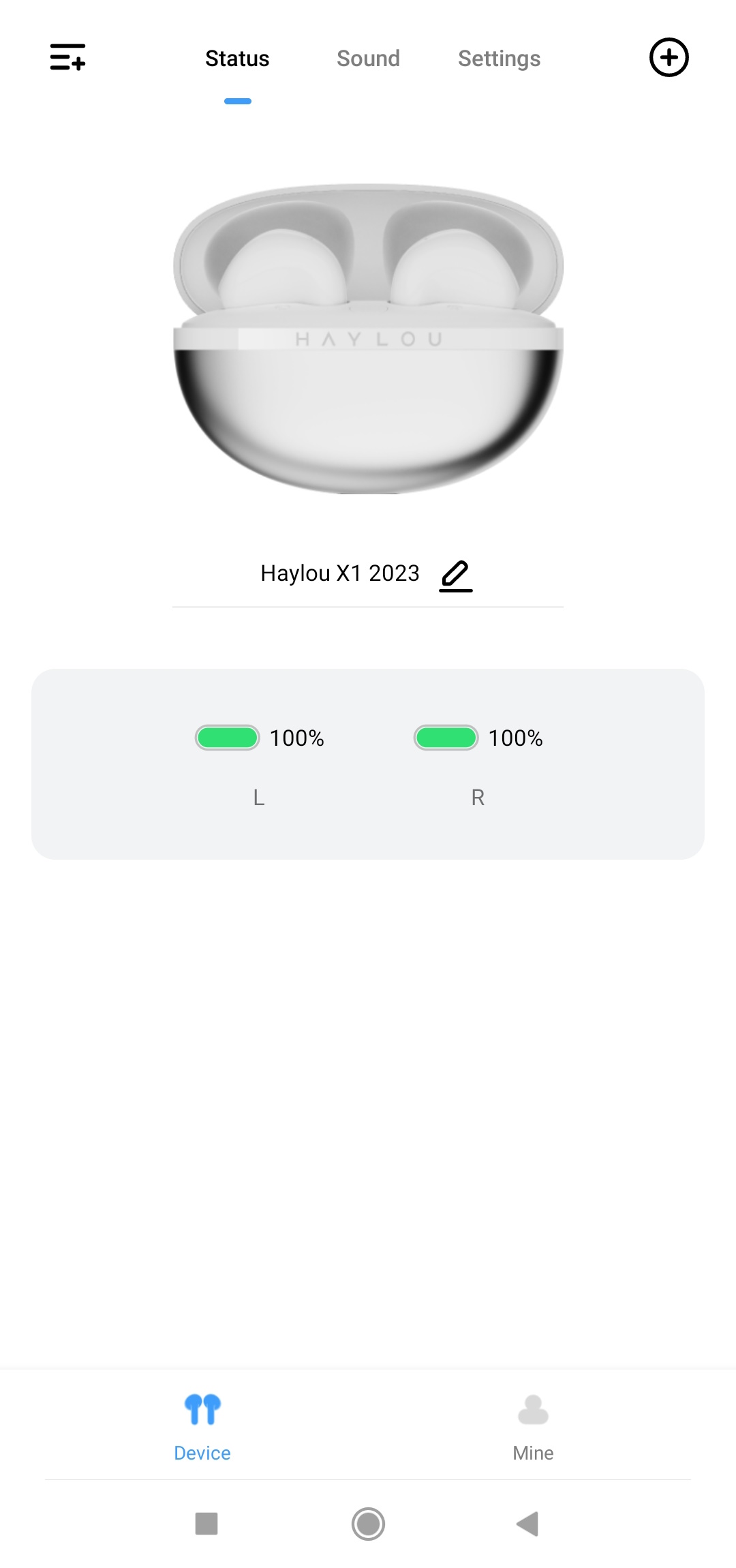This screenshot has height=1568, width=736.
Task: Add a new device with plus icon
Action: [669, 57]
